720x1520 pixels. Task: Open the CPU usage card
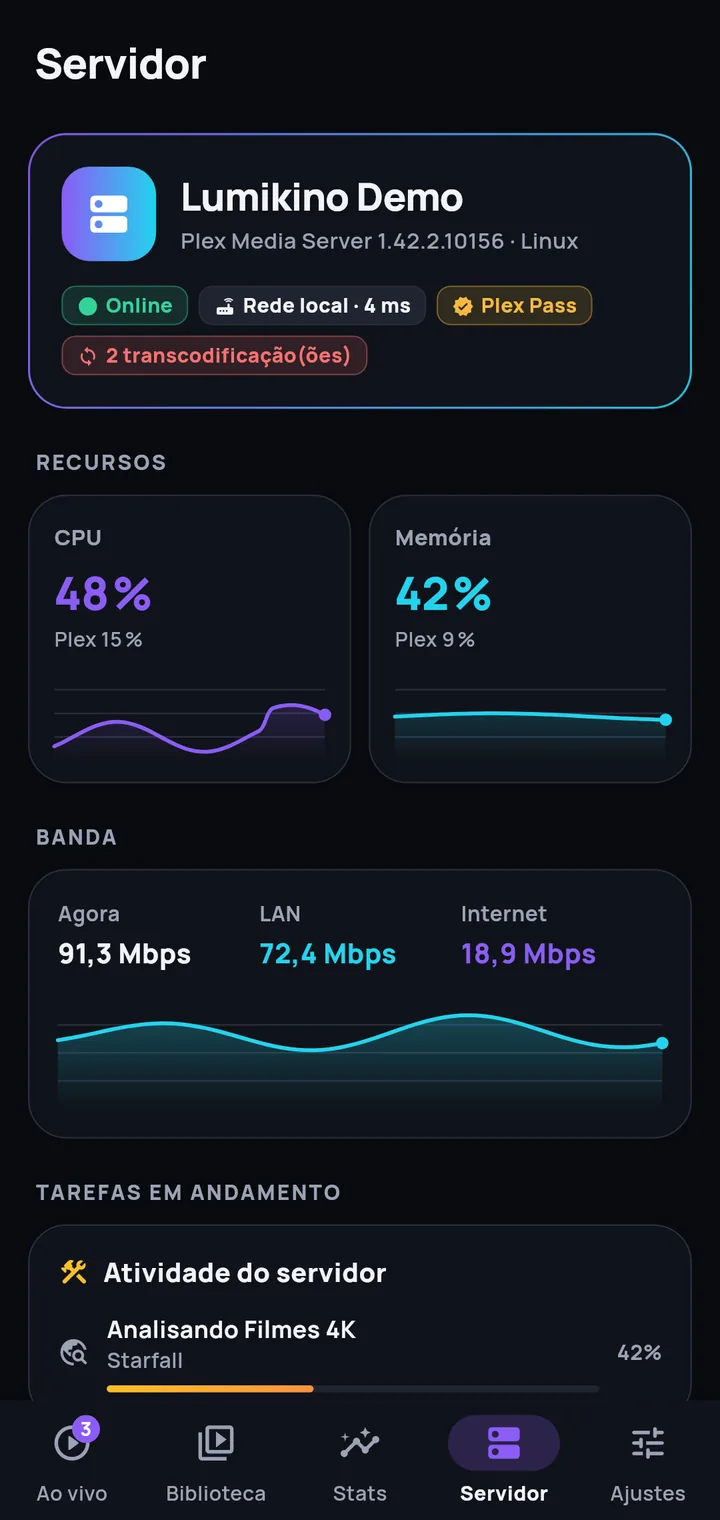coord(190,639)
